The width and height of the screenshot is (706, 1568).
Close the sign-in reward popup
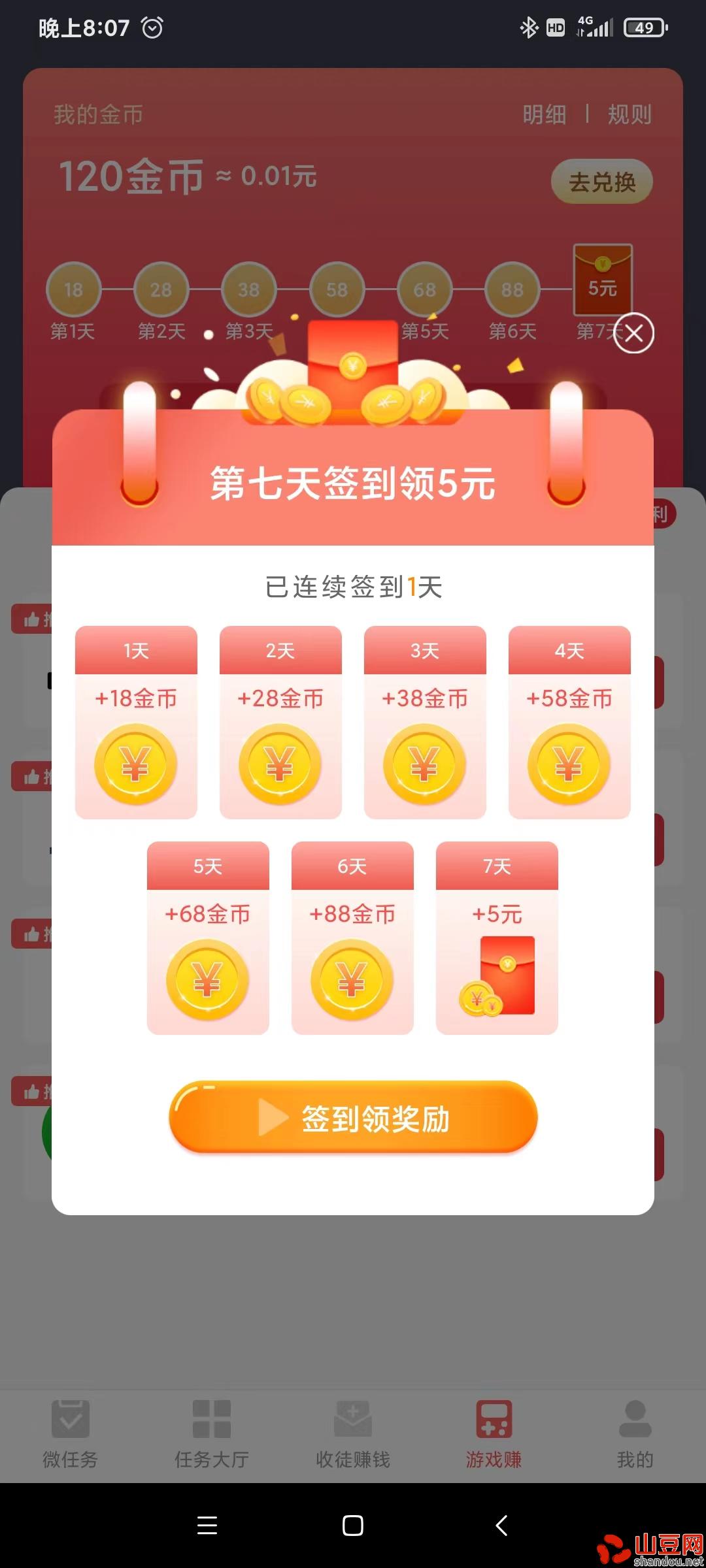pos(633,333)
